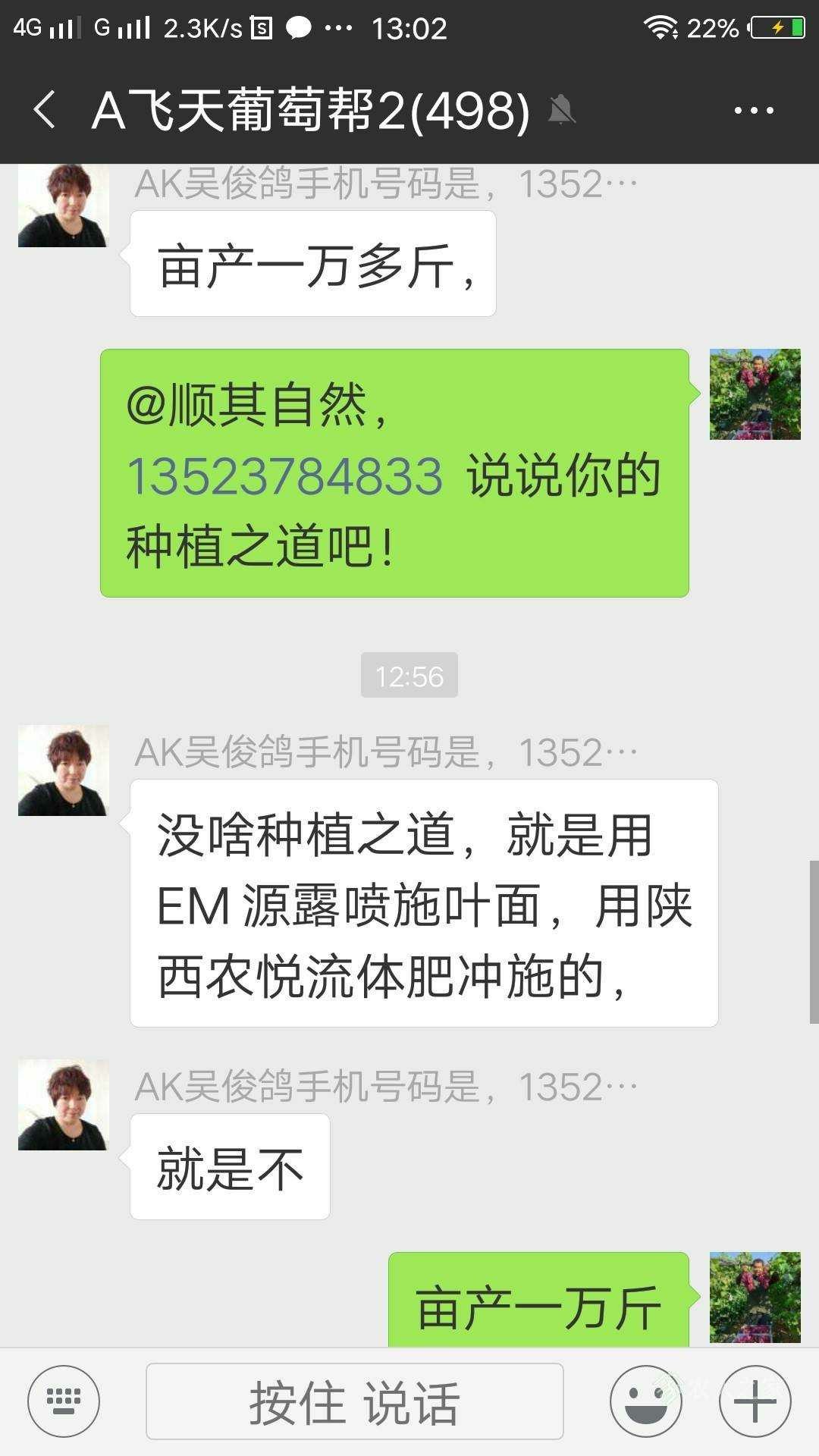Open my avatar beside the @顺其自然 message

click(755, 394)
